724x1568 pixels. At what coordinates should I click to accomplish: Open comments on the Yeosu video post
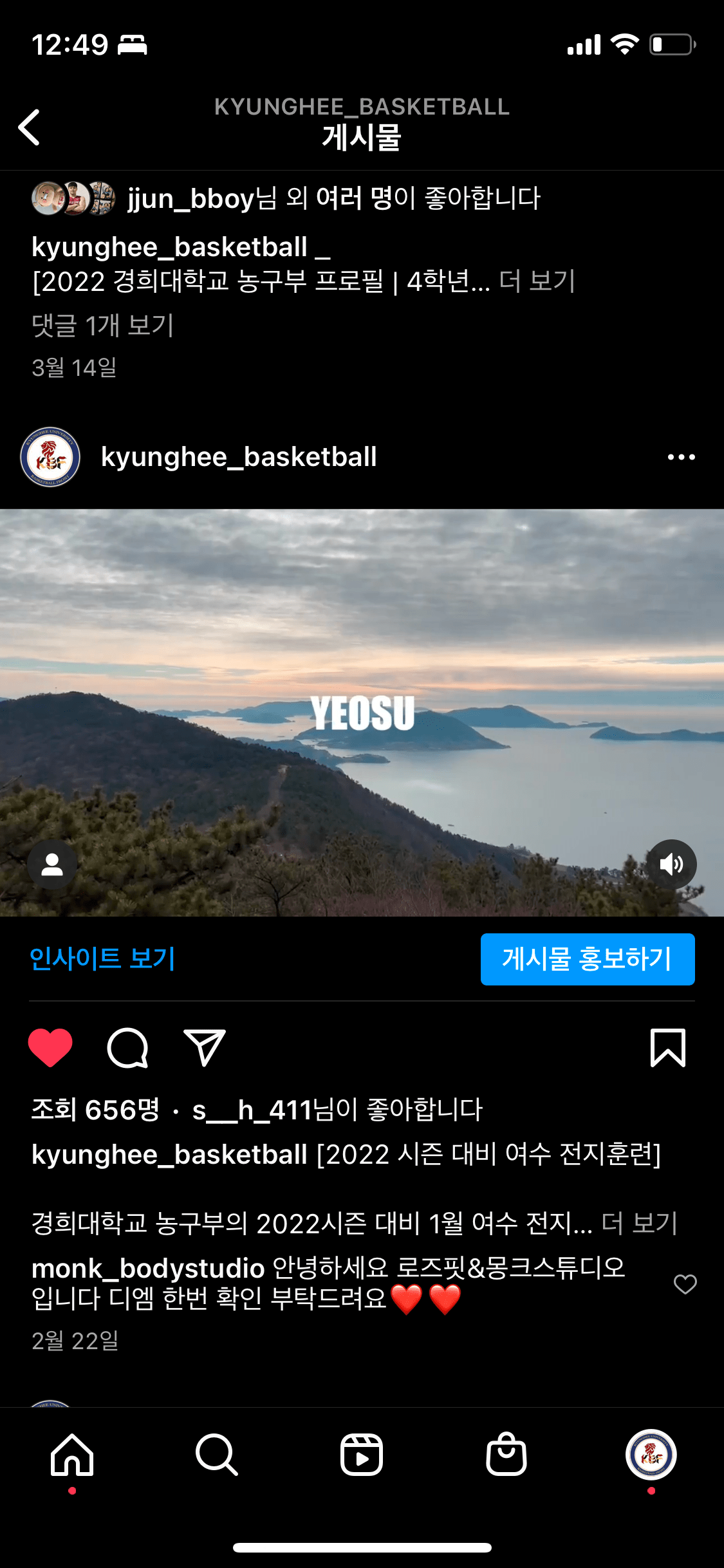(127, 1048)
